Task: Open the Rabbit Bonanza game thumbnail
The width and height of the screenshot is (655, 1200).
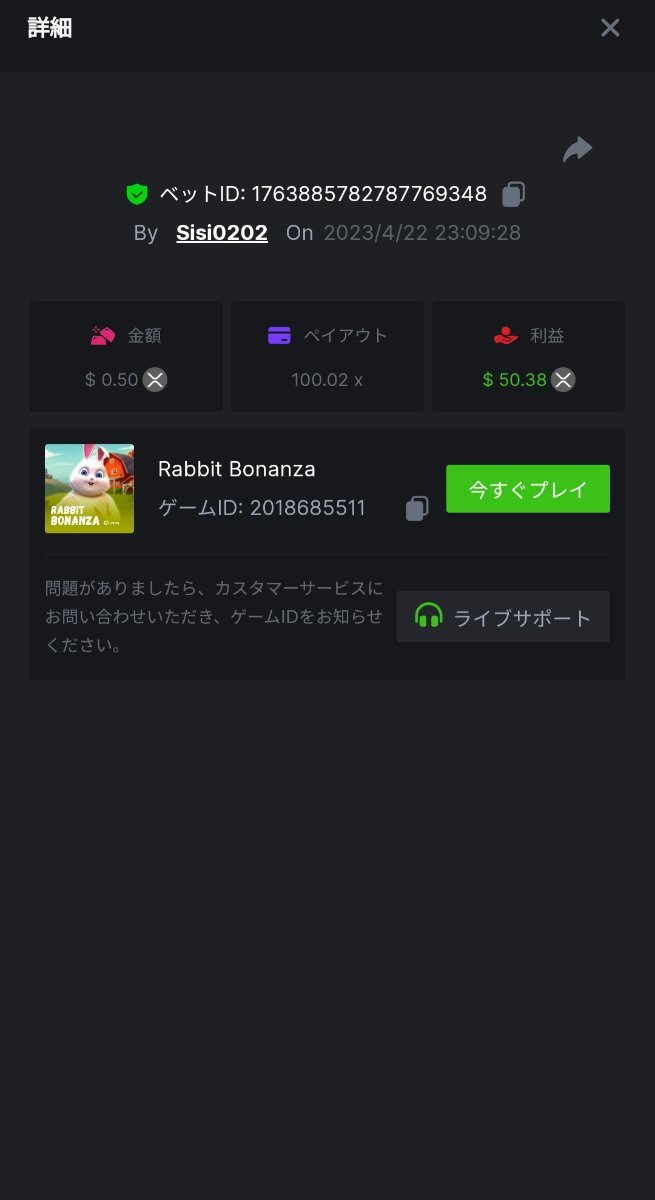Action: [89, 488]
